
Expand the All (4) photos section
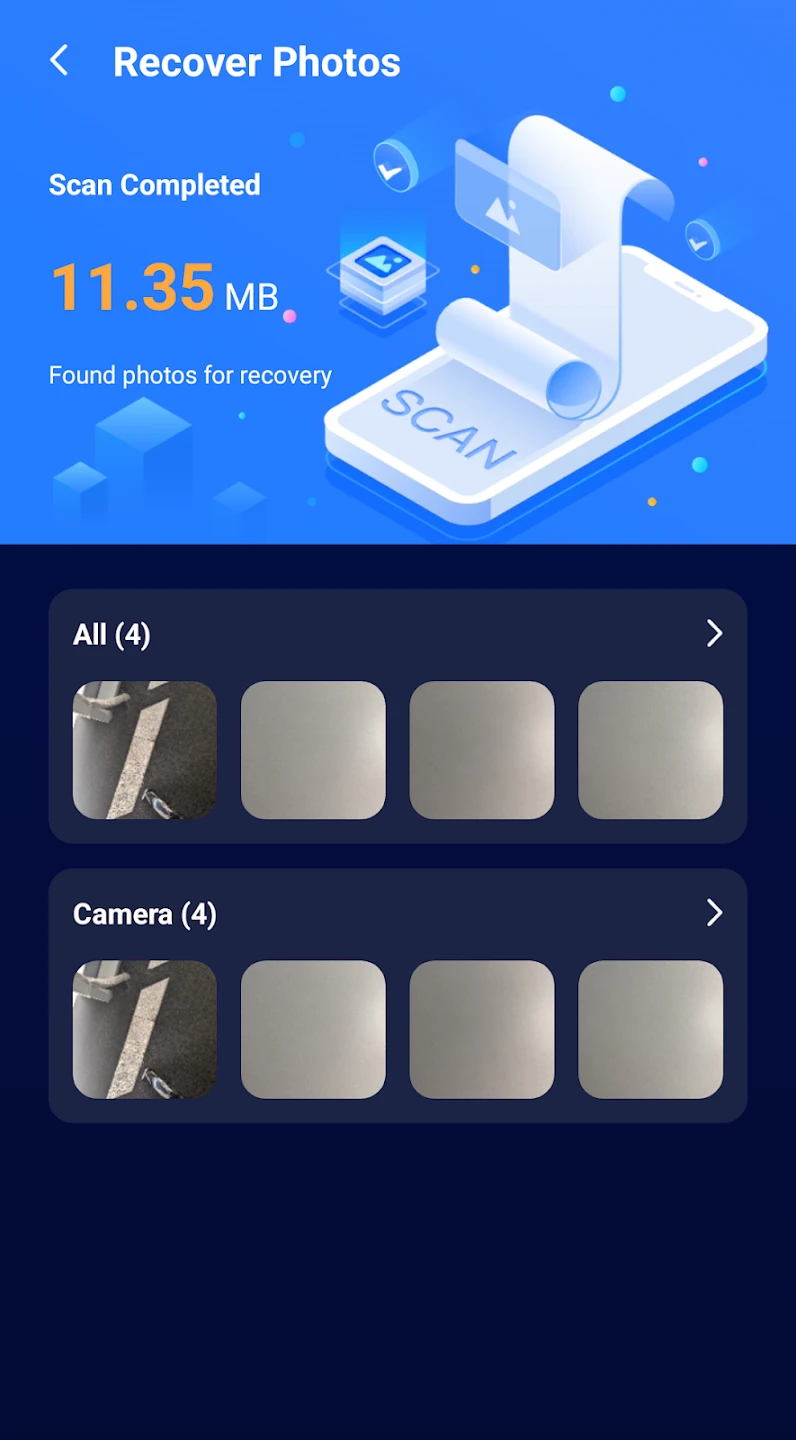714,633
